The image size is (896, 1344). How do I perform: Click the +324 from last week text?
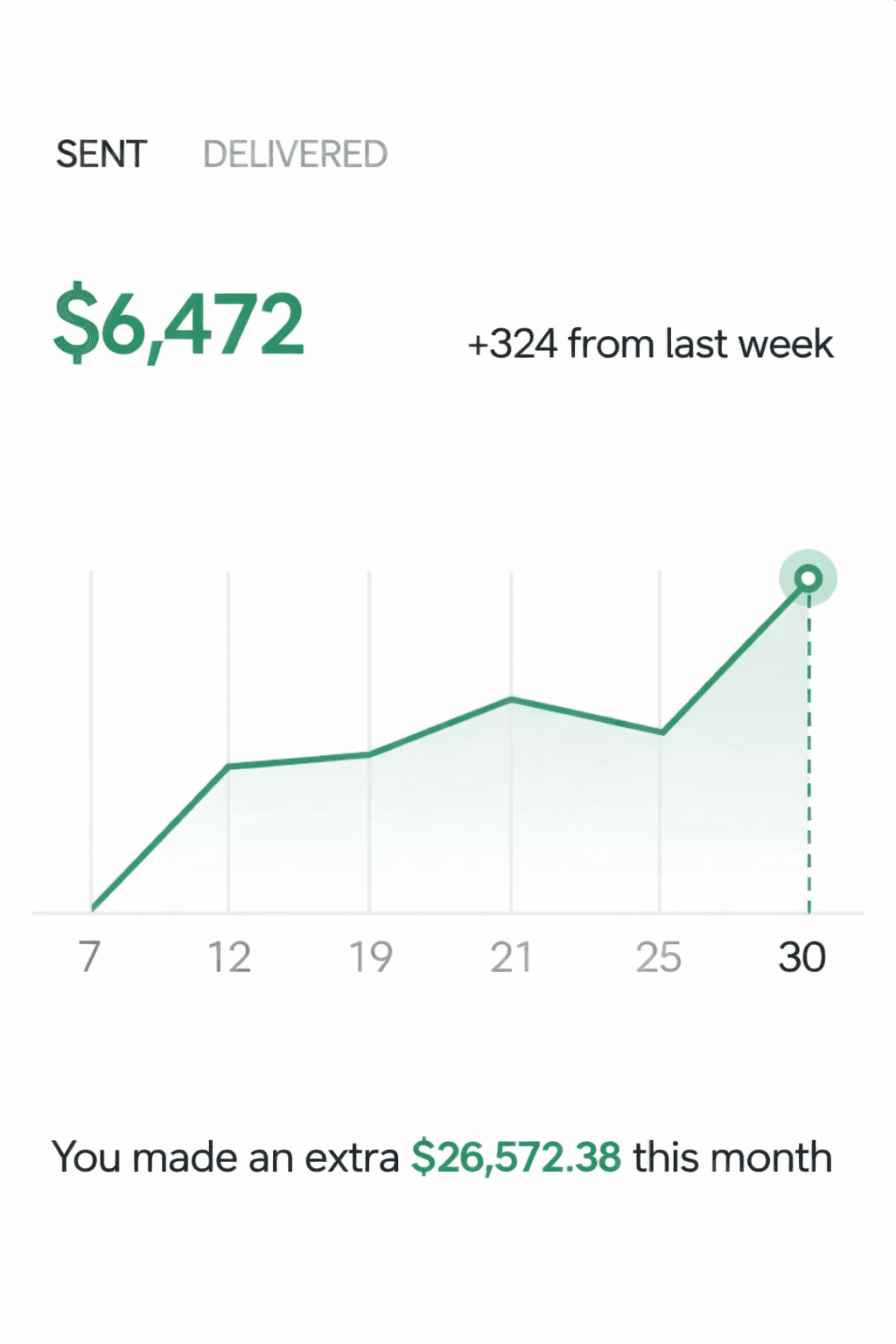651,344
